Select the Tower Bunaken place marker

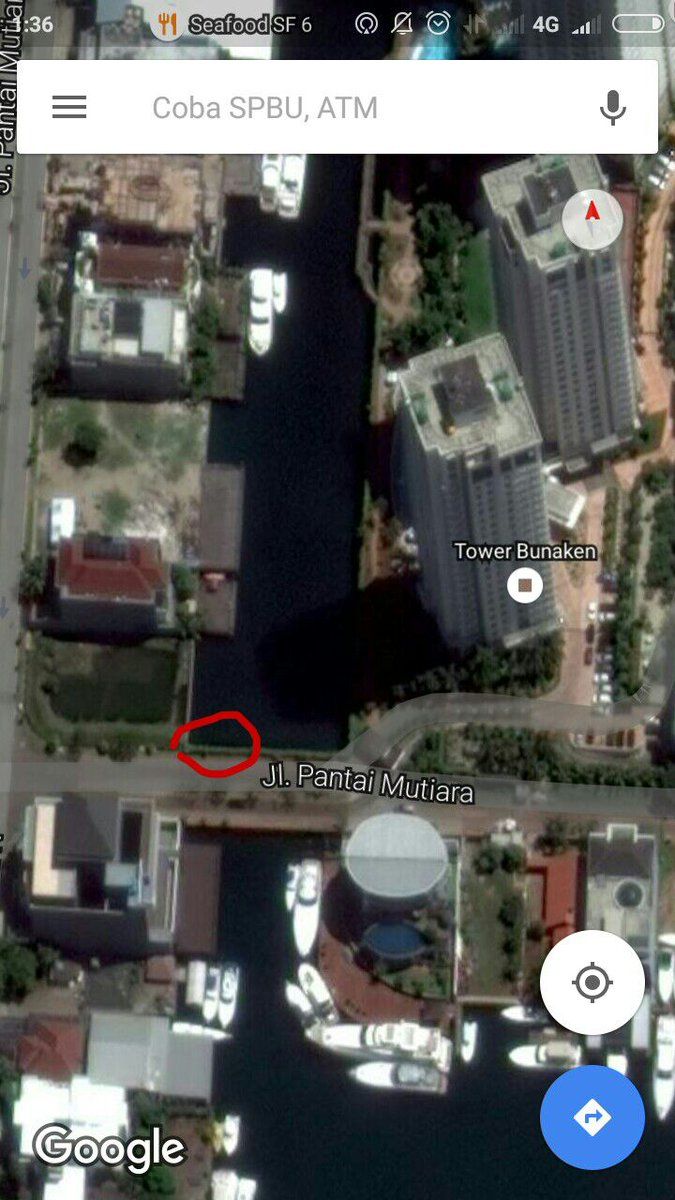(524, 584)
